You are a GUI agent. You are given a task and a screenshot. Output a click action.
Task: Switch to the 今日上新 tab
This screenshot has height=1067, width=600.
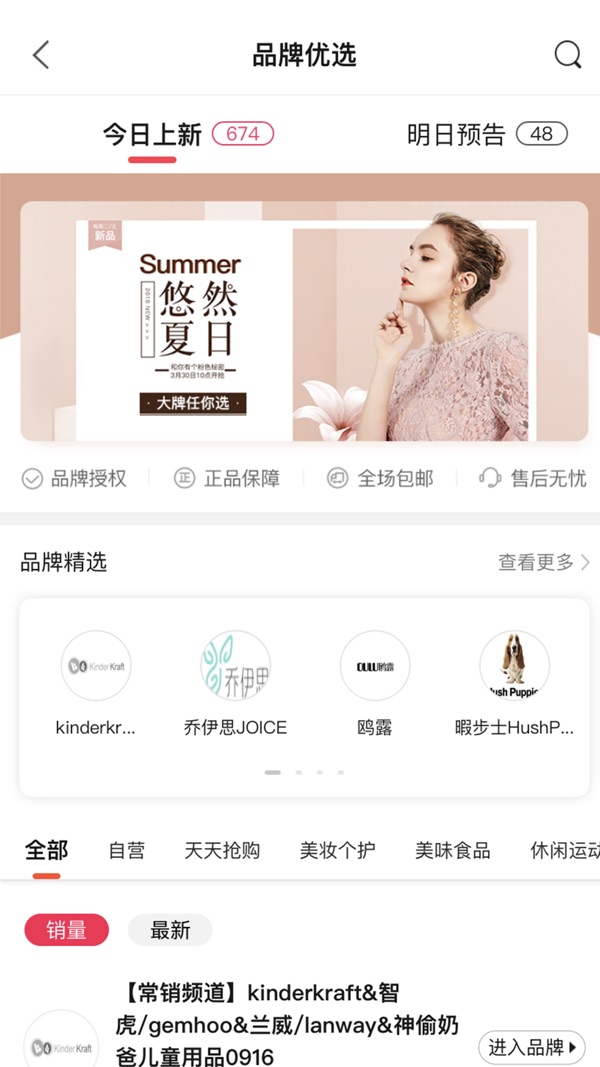153,135
